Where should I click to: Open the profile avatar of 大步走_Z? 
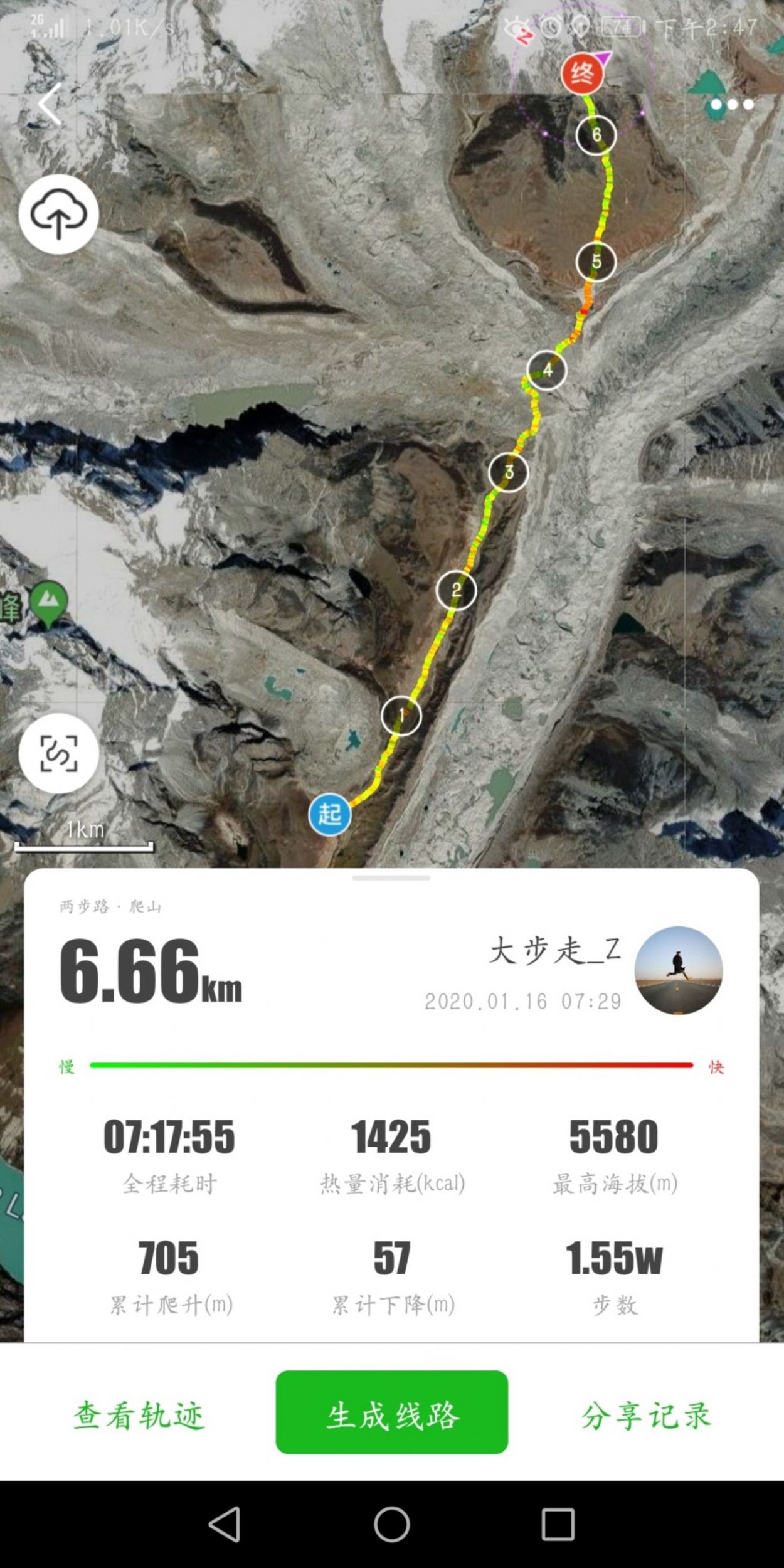[x=678, y=970]
